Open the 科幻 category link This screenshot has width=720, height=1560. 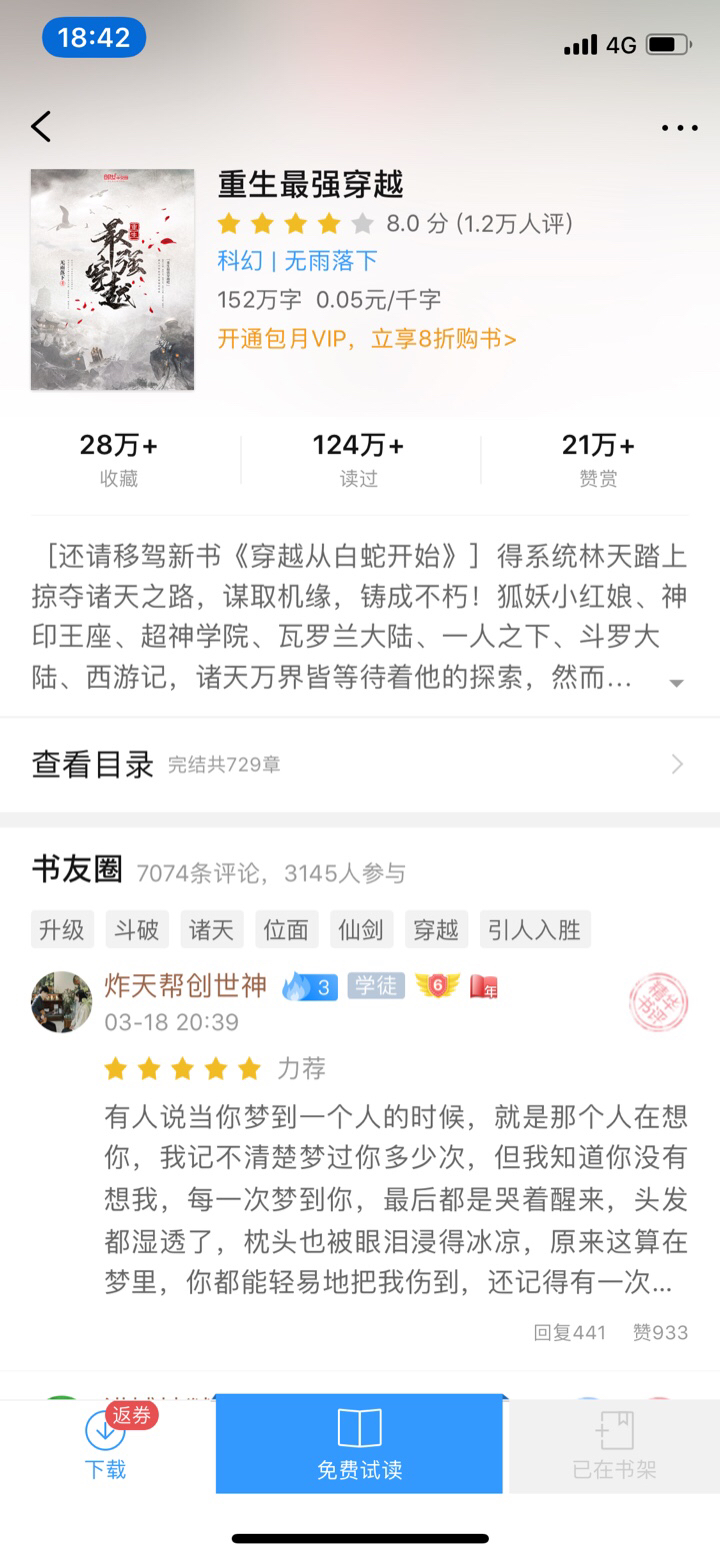point(240,261)
